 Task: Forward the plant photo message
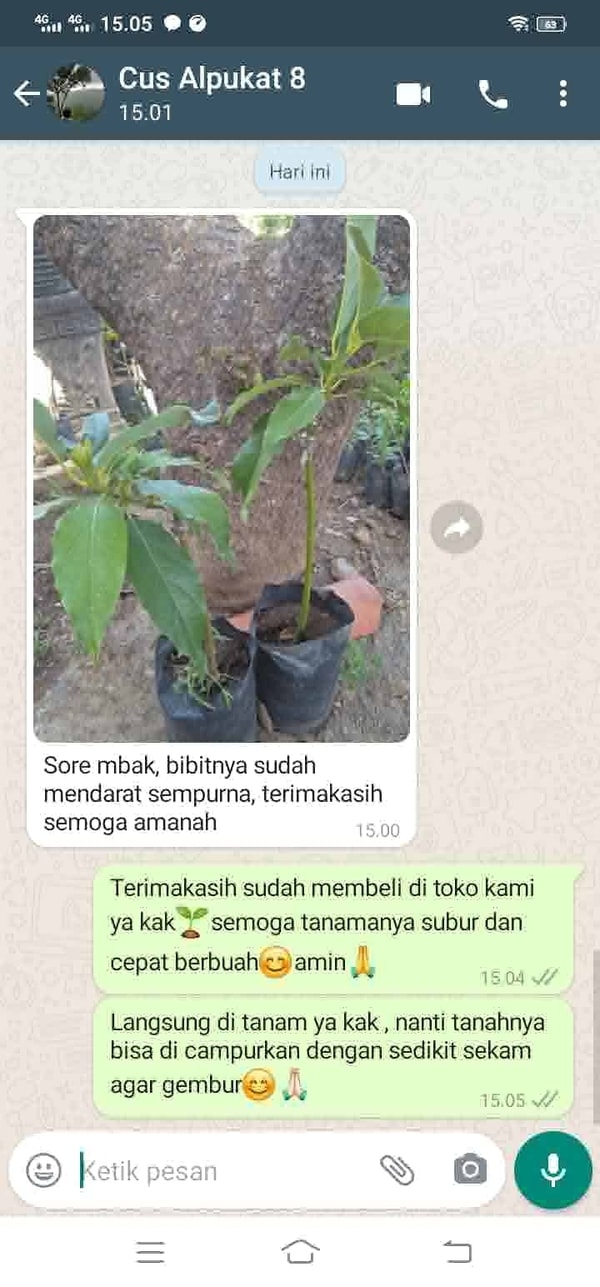(456, 528)
